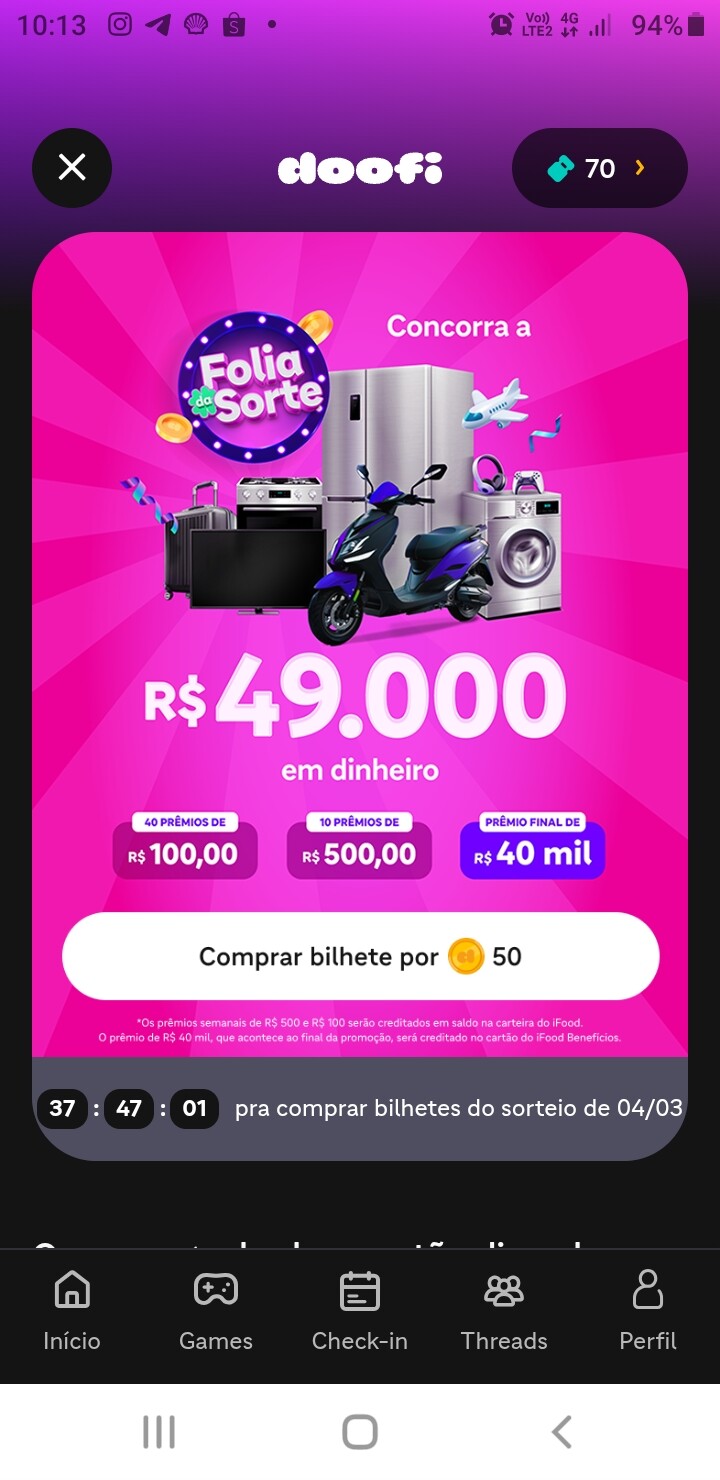Open the Perfil tab
This screenshot has height=1480, width=720.
(x=648, y=1311)
